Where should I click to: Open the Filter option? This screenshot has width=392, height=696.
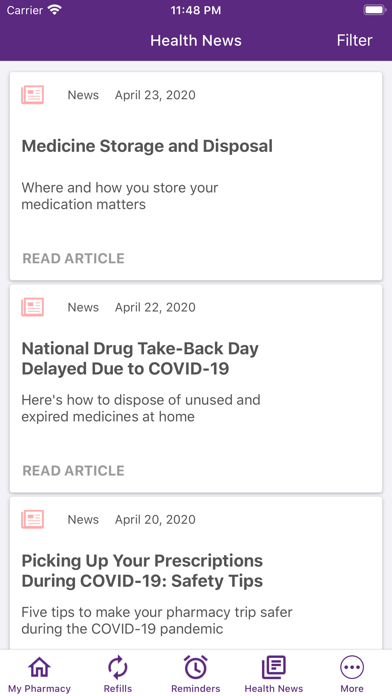[x=354, y=40]
